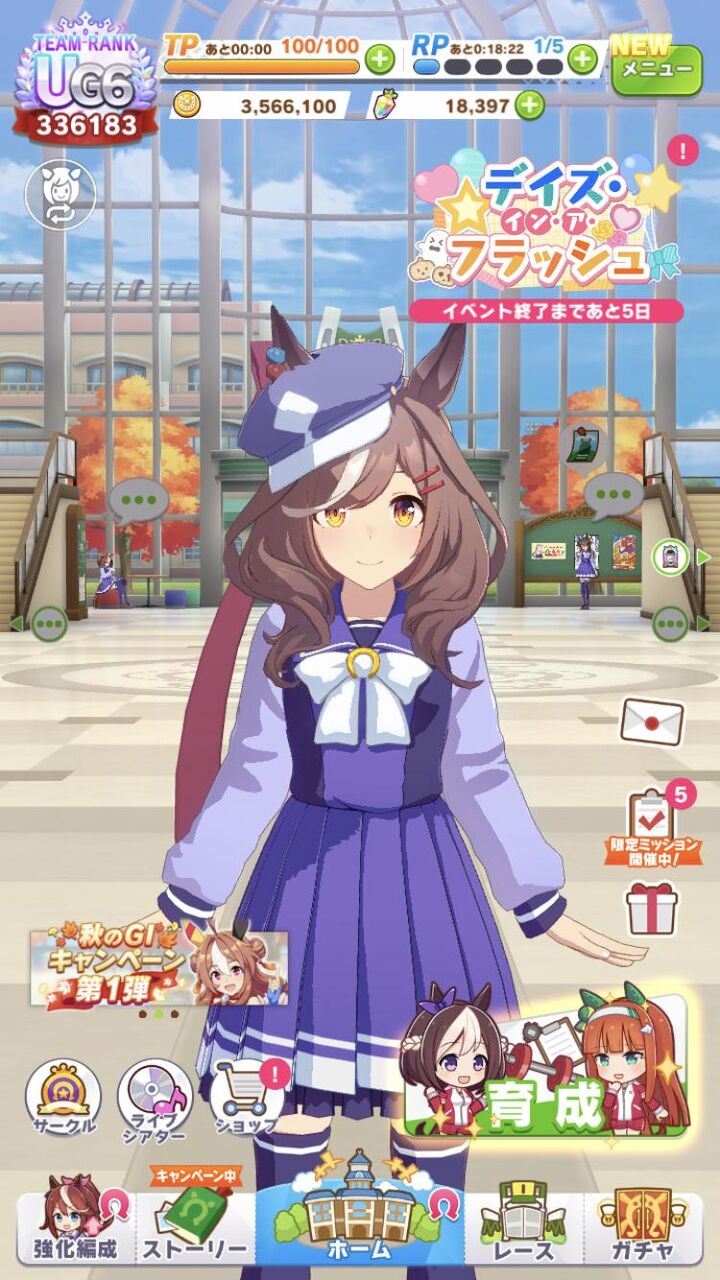Open the limited missions clipboard icon
Image resolution: width=720 pixels, height=1280 pixels.
point(652,821)
